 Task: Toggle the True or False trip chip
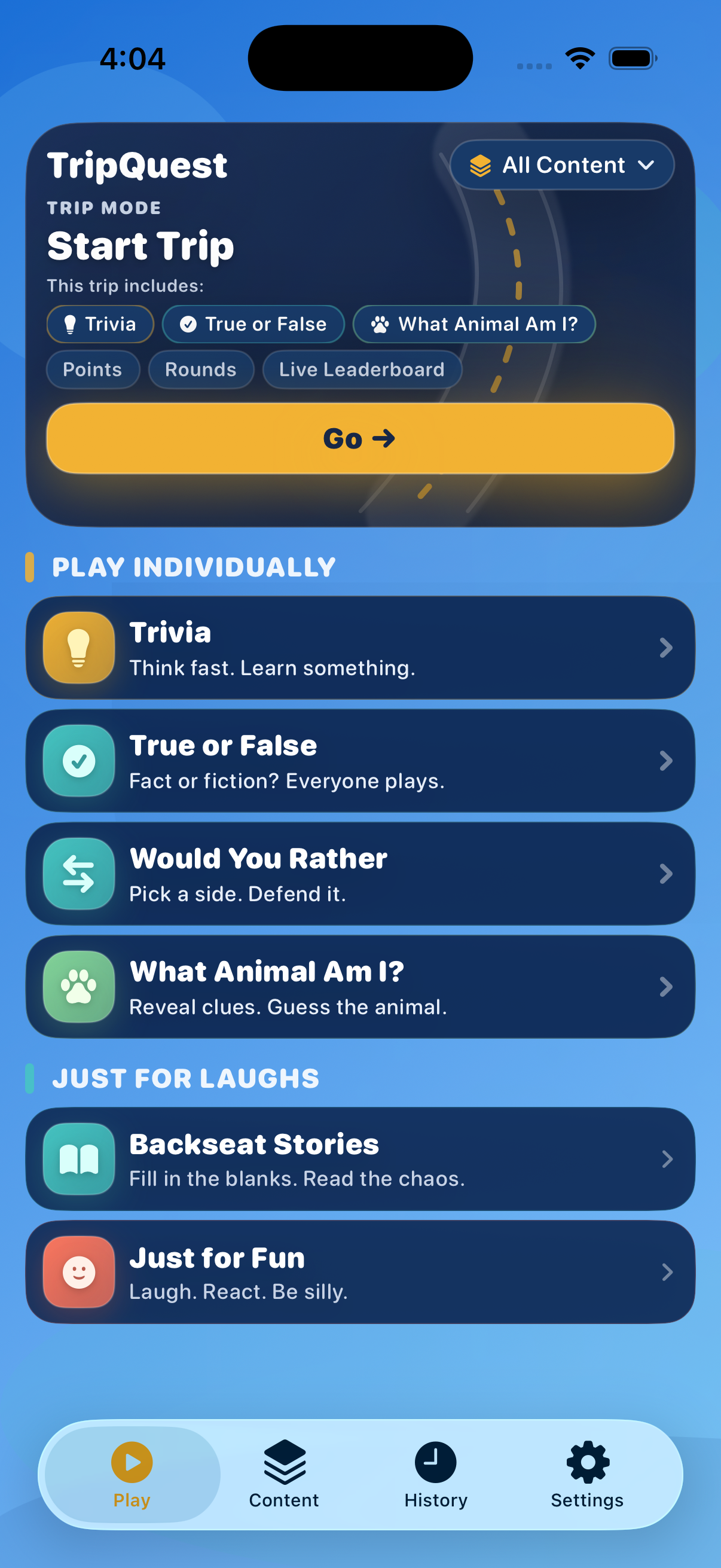[252, 324]
